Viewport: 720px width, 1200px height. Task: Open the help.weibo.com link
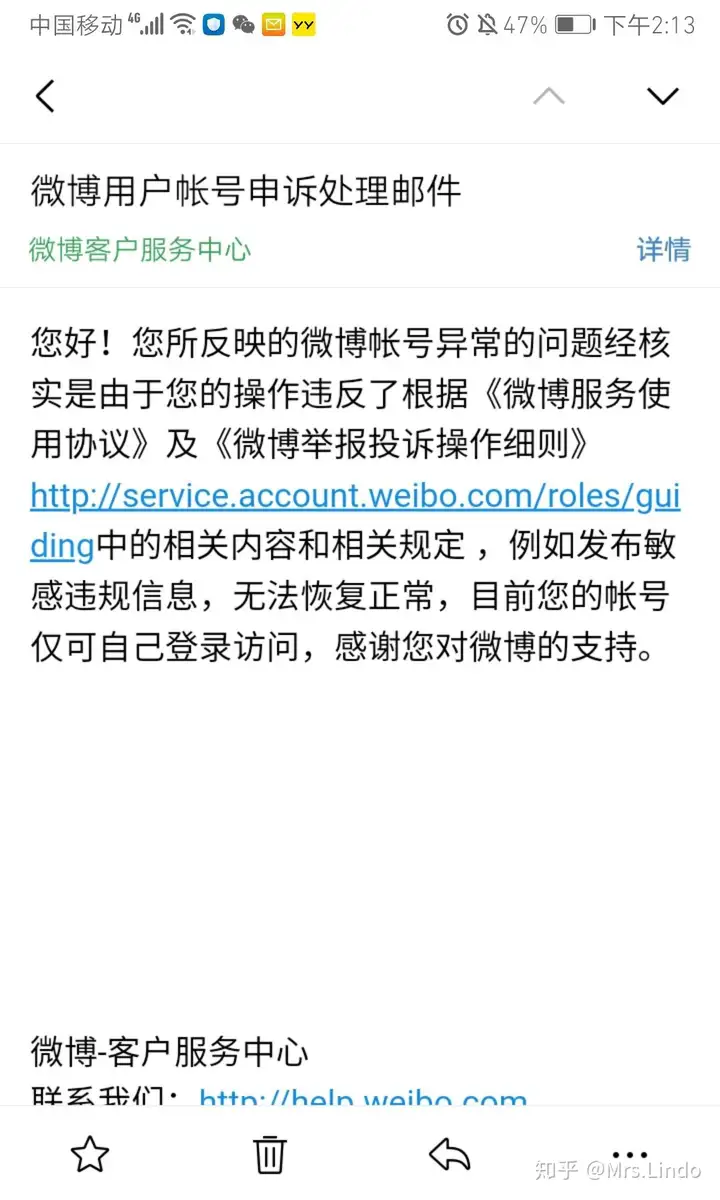click(x=363, y=1098)
